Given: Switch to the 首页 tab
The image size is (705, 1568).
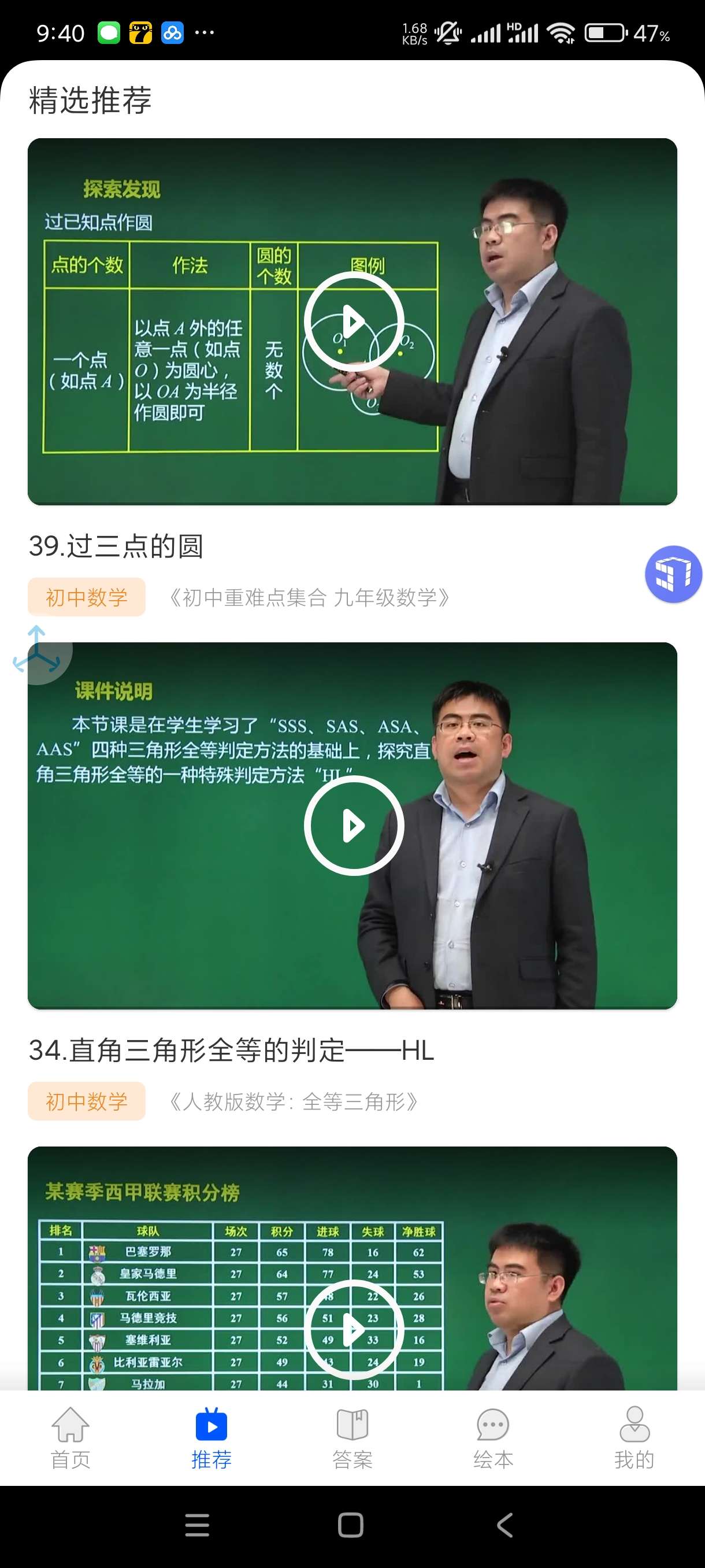Looking at the screenshot, I should tap(70, 1438).
